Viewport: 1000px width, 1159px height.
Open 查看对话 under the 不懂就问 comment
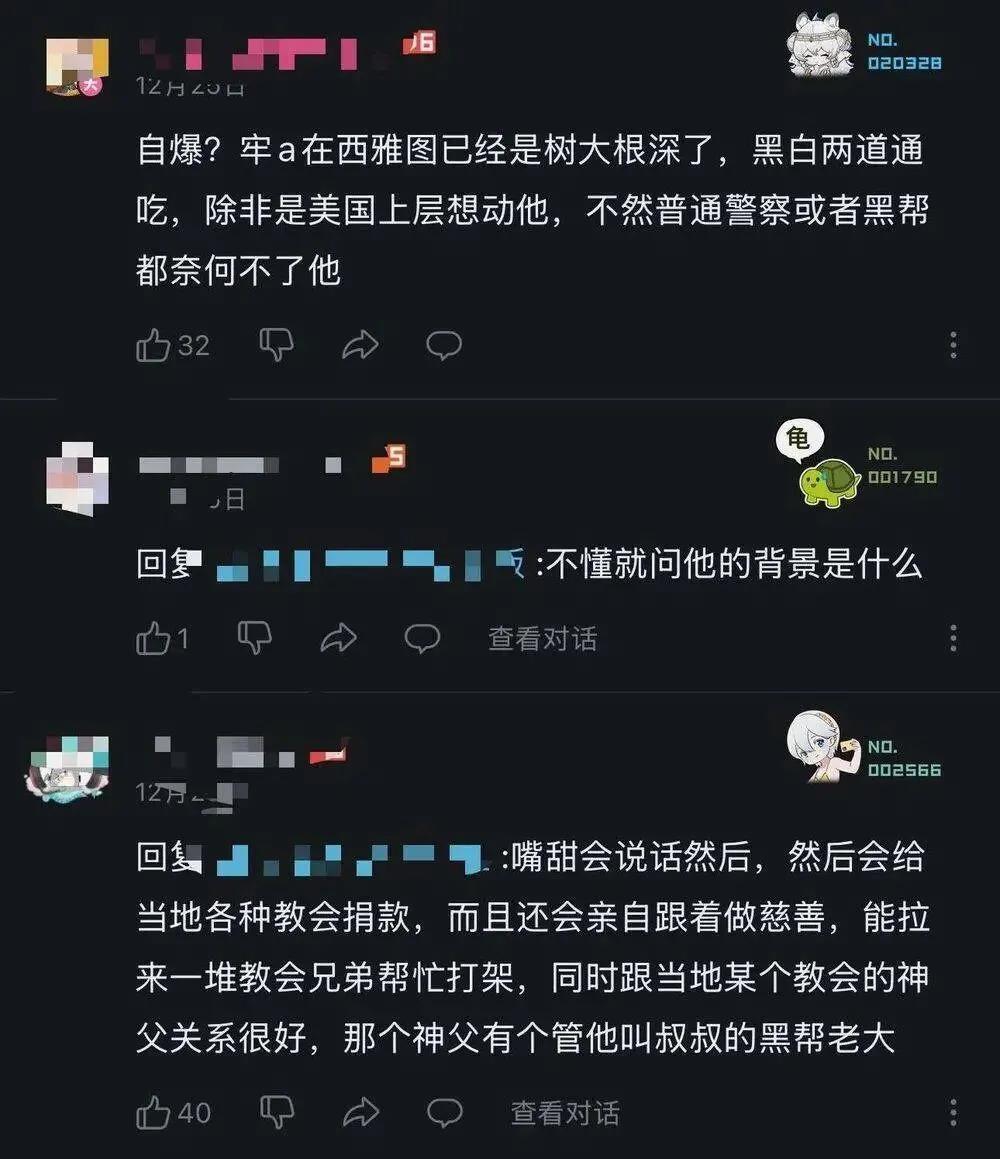point(542,638)
